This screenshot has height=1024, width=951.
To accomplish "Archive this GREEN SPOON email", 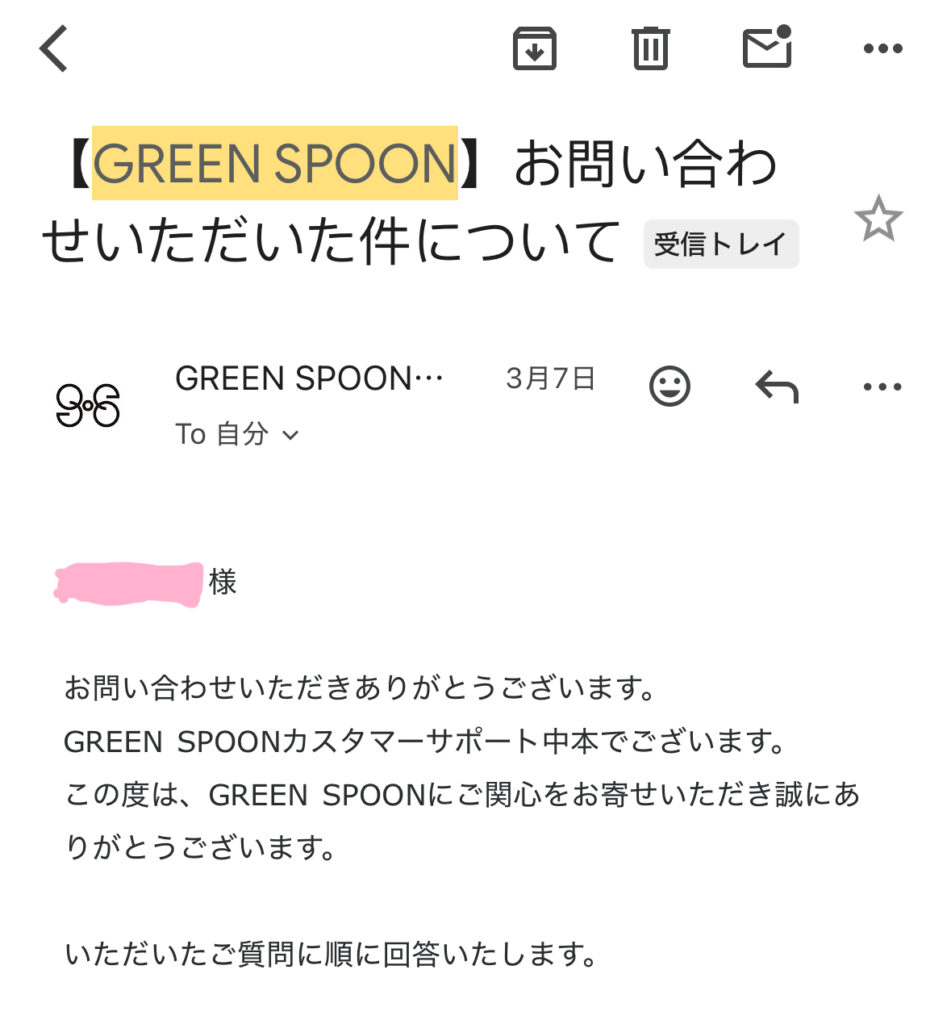I will point(535,48).
